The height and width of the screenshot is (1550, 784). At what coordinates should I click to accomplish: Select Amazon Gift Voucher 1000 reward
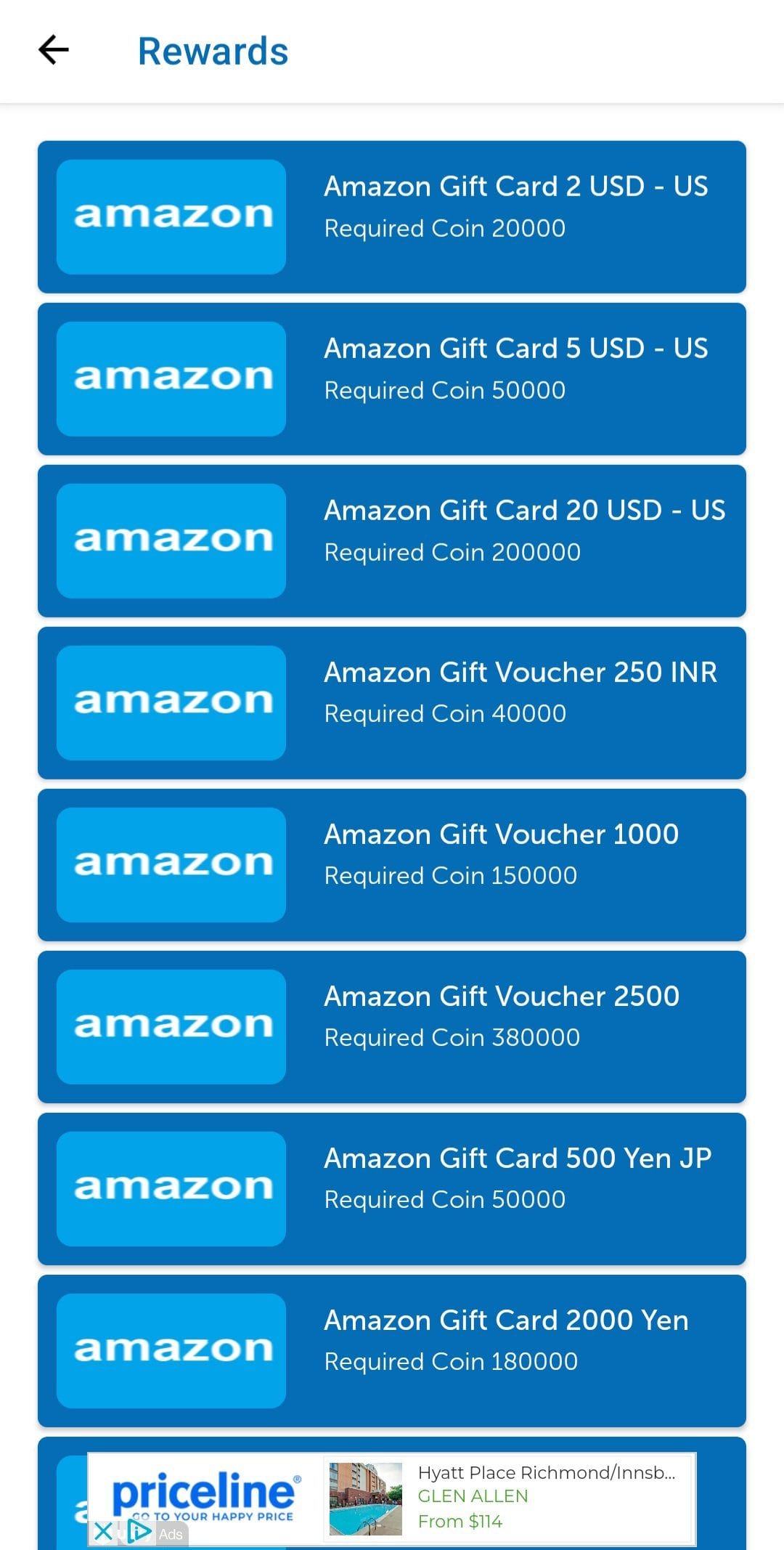point(392,865)
